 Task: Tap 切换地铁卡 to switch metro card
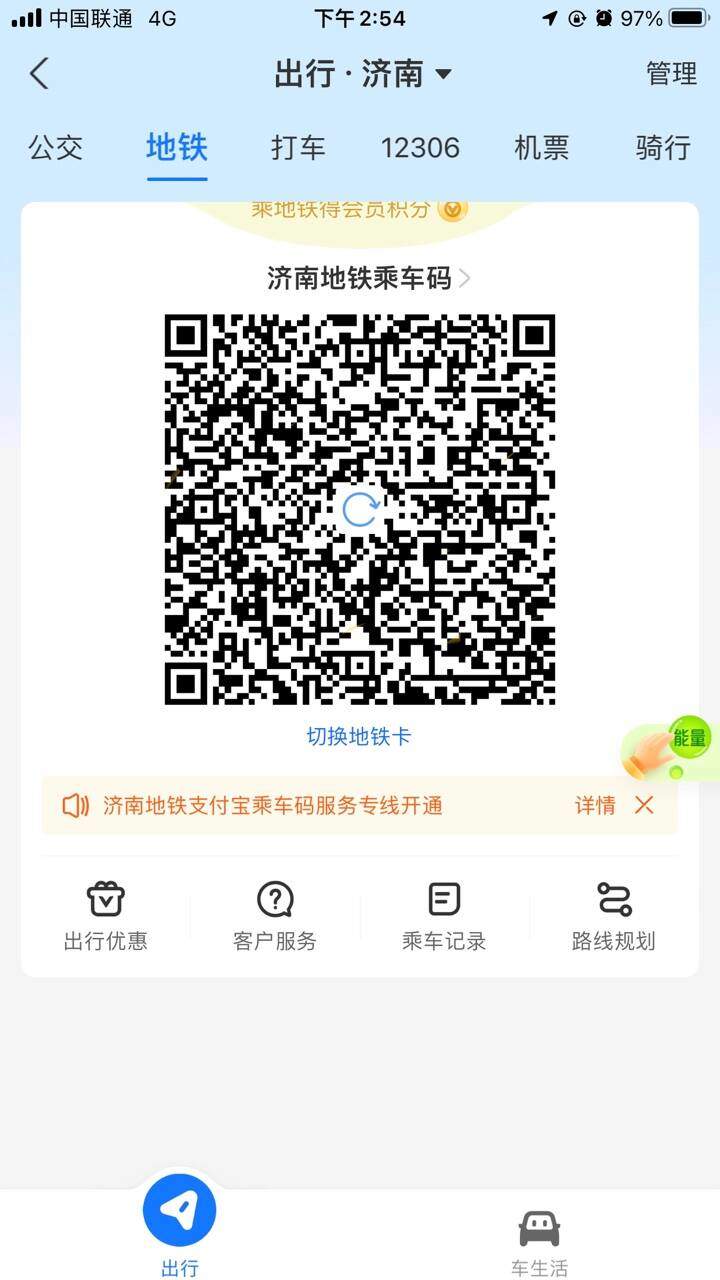coord(359,735)
